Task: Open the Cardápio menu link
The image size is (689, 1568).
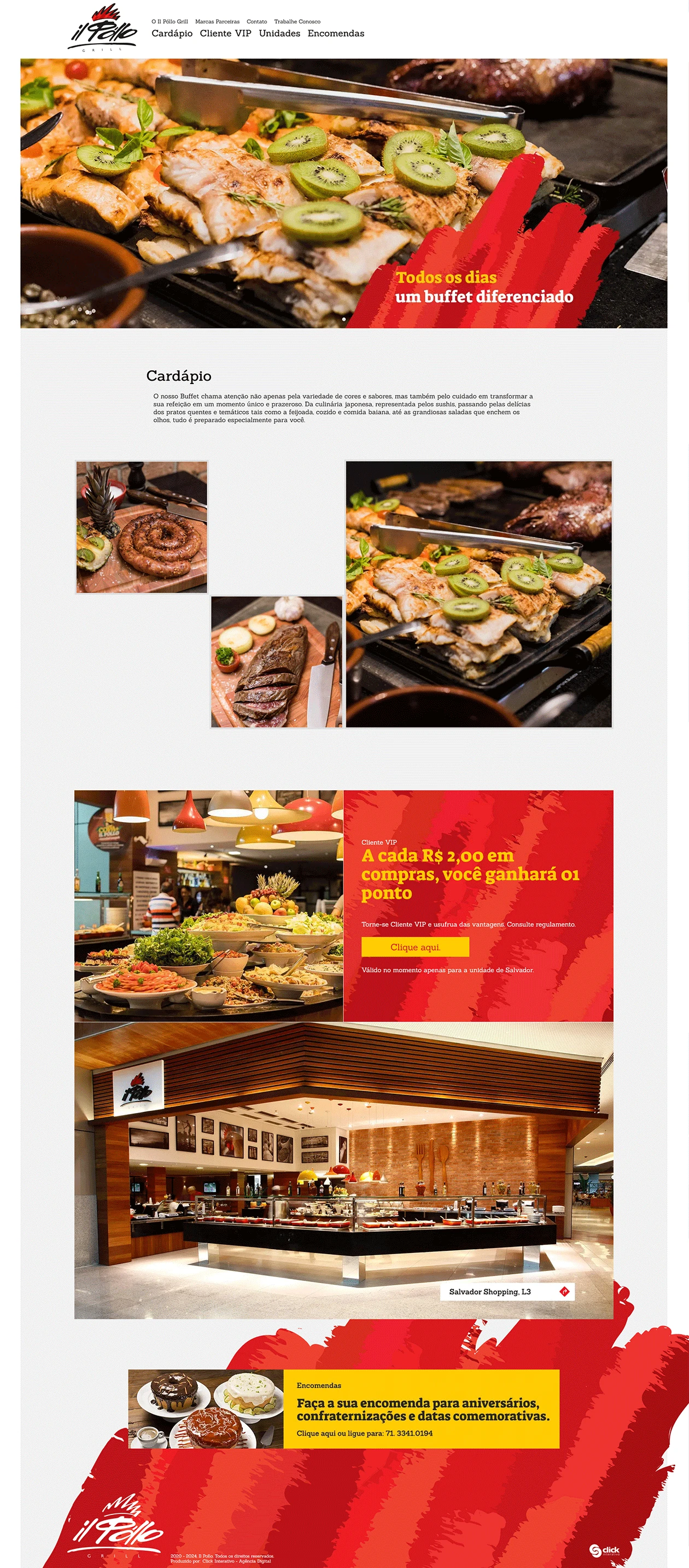Action: [172, 33]
